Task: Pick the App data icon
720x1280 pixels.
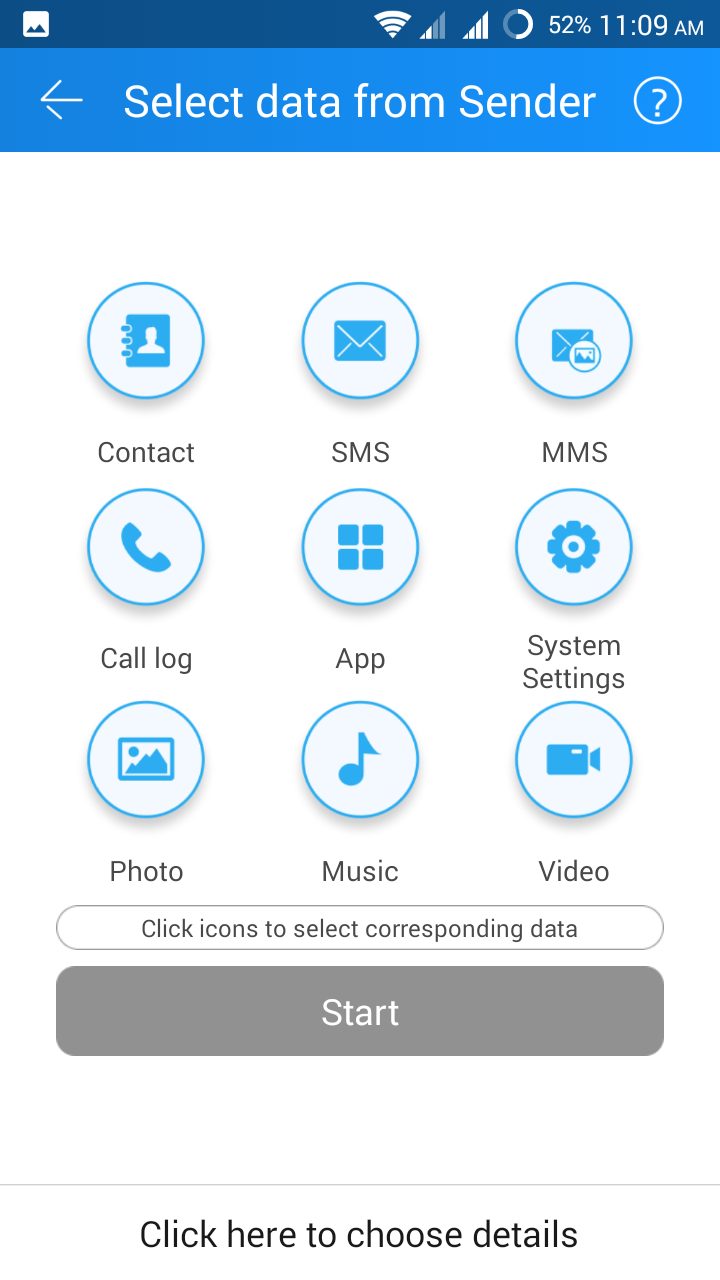Action: point(360,547)
